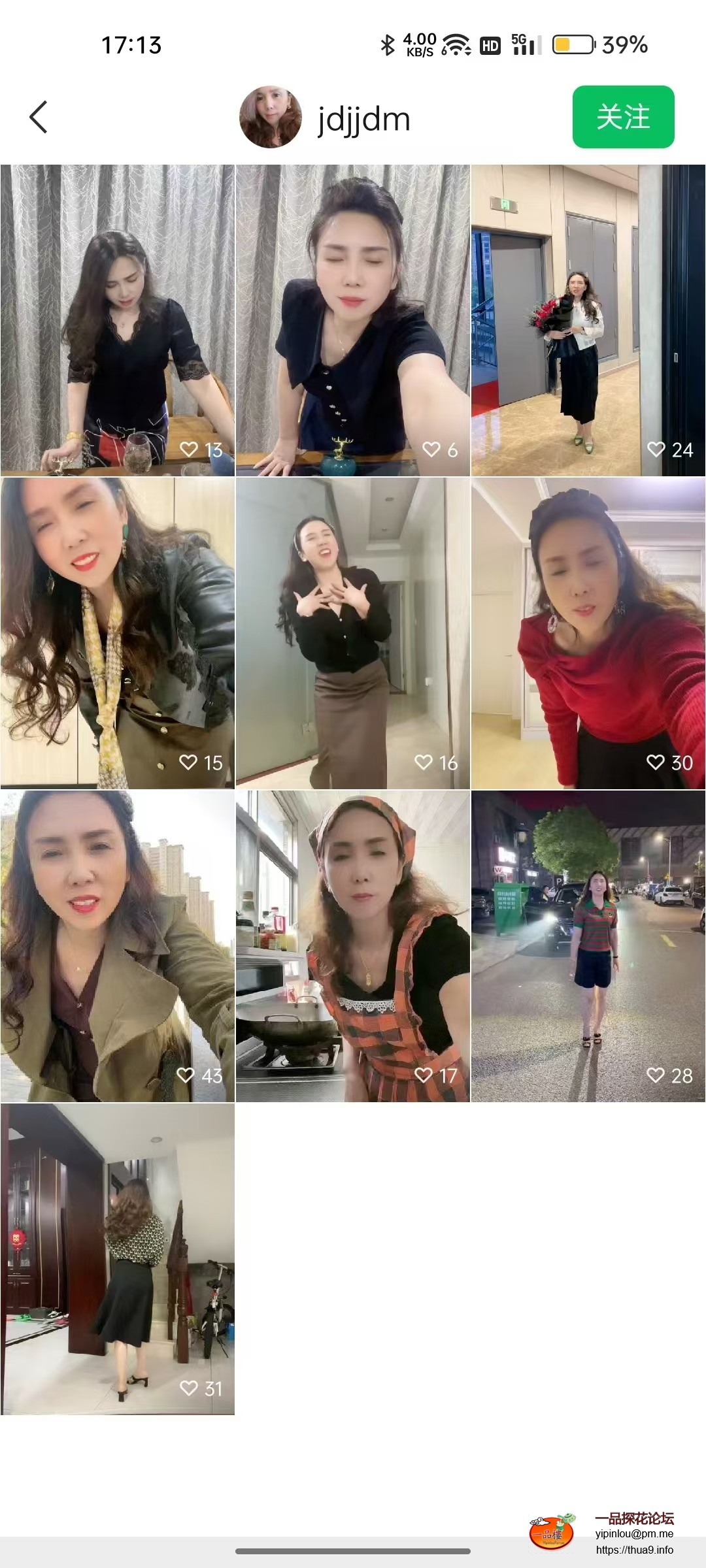Open the video with 15 likes
This screenshot has width=706, height=1568.
click(118, 633)
